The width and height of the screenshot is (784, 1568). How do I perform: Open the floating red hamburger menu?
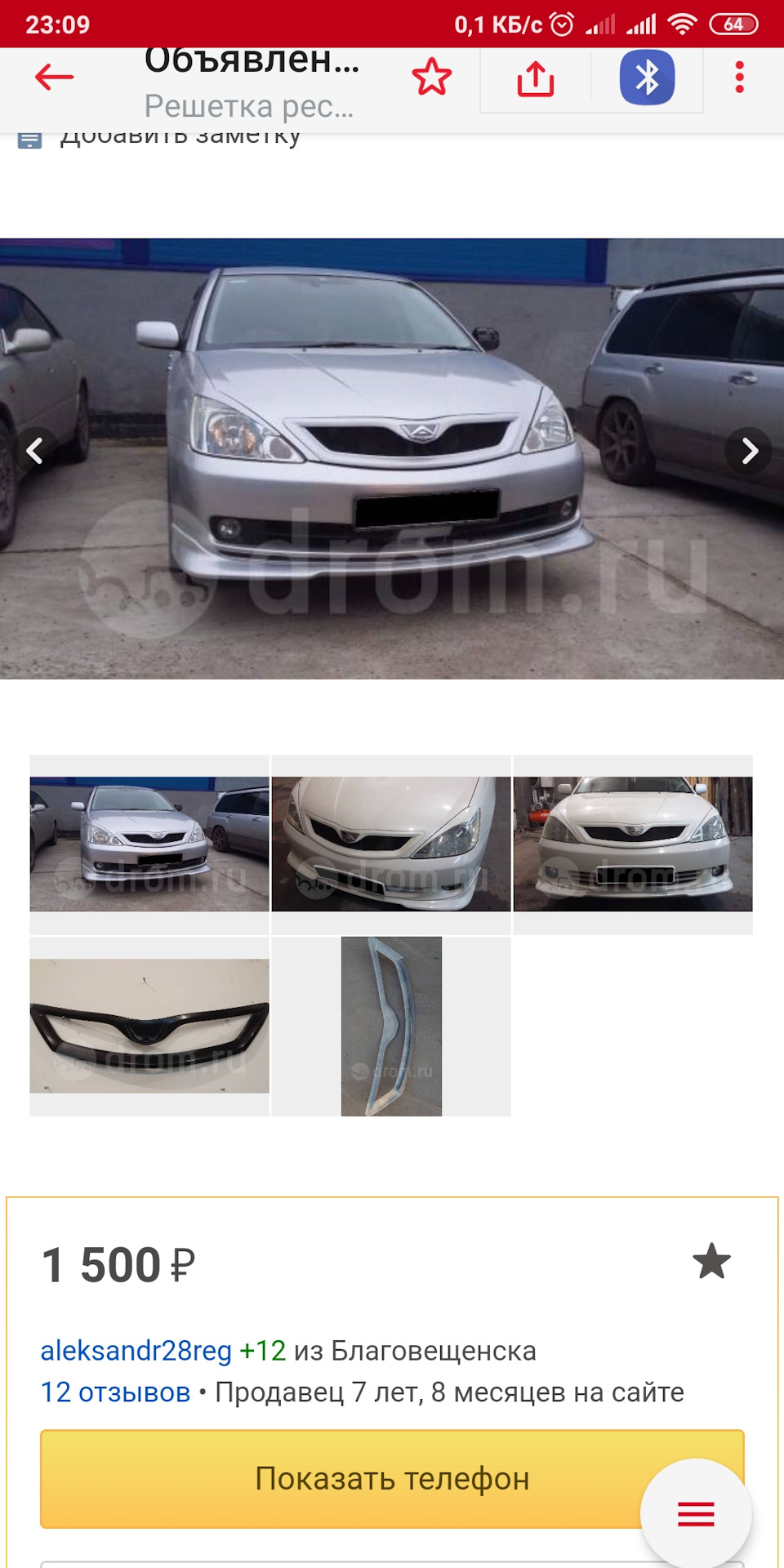696,1513
